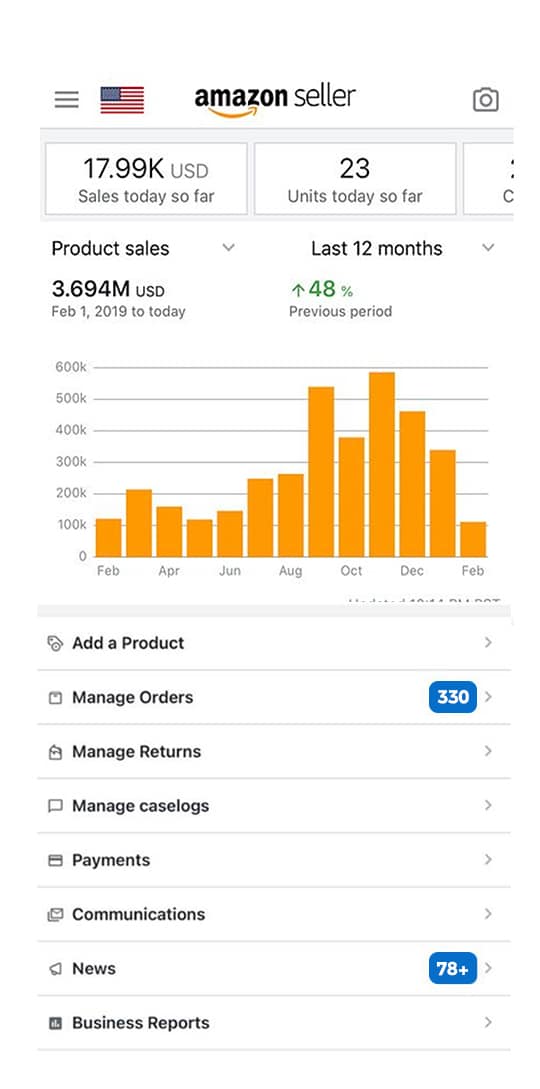Open the News row

pos(274,968)
